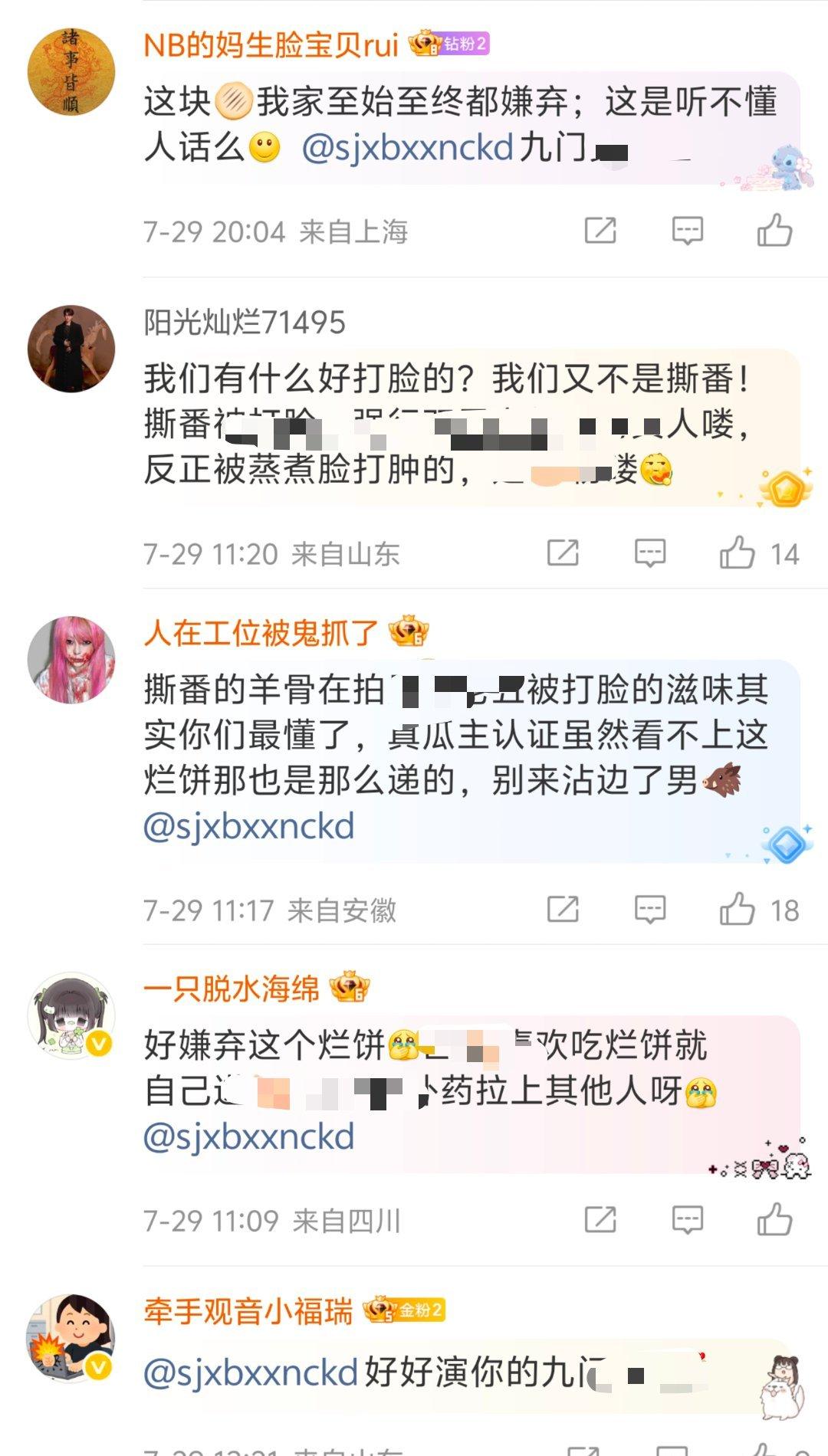Screen dimensions: 828x1456
Task: Open the username 一只脱水海绵
Action: tap(231, 989)
